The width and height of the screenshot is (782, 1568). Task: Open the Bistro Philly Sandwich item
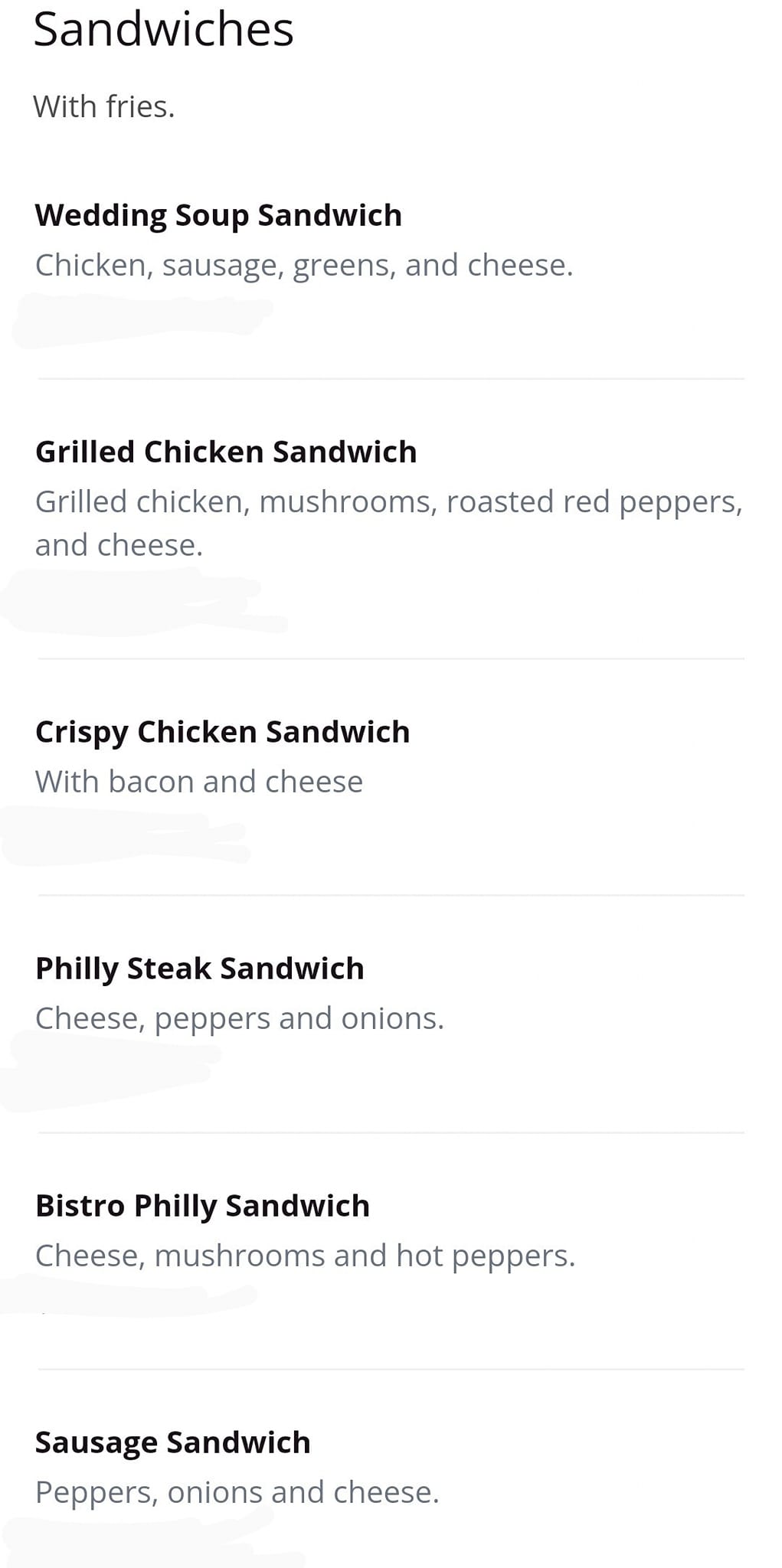[202, 1207]
